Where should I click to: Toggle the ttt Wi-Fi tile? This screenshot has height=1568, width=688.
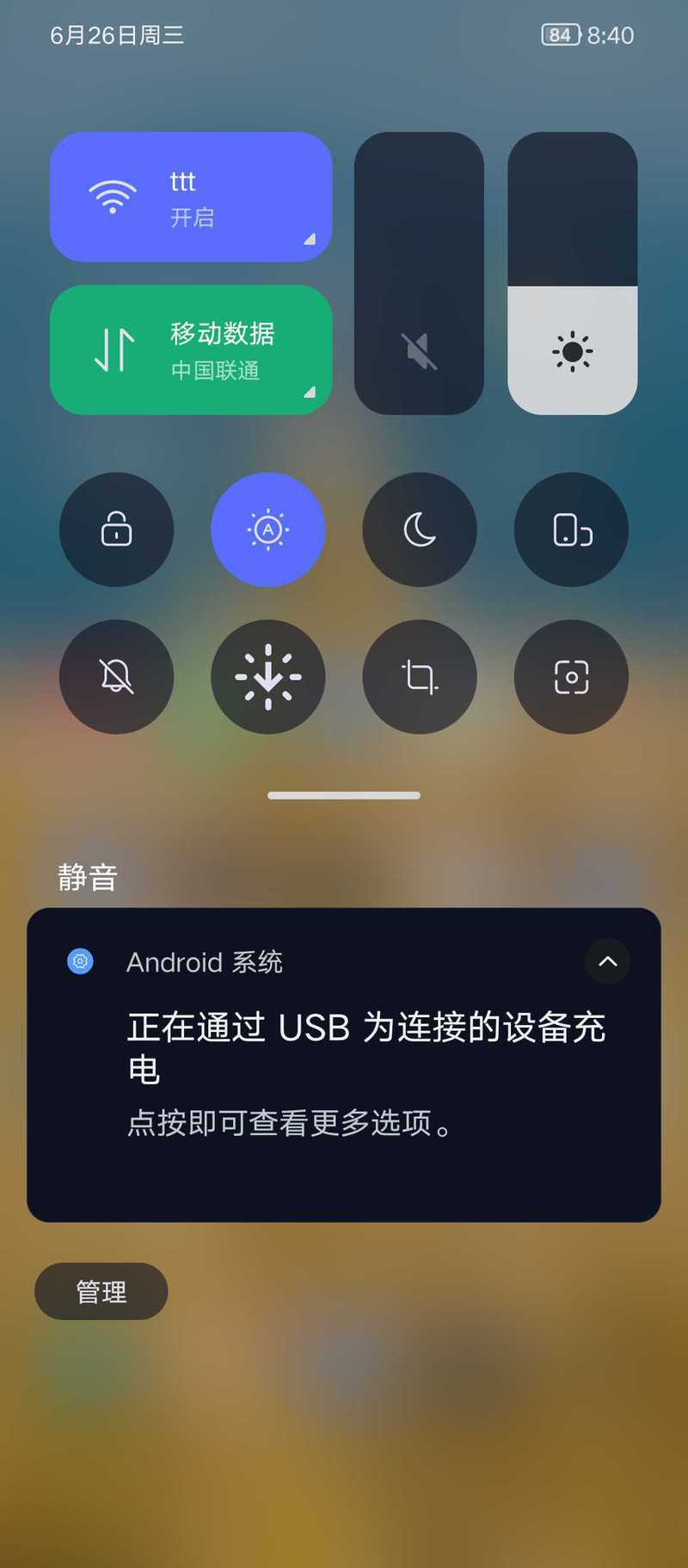coord(191,197)
